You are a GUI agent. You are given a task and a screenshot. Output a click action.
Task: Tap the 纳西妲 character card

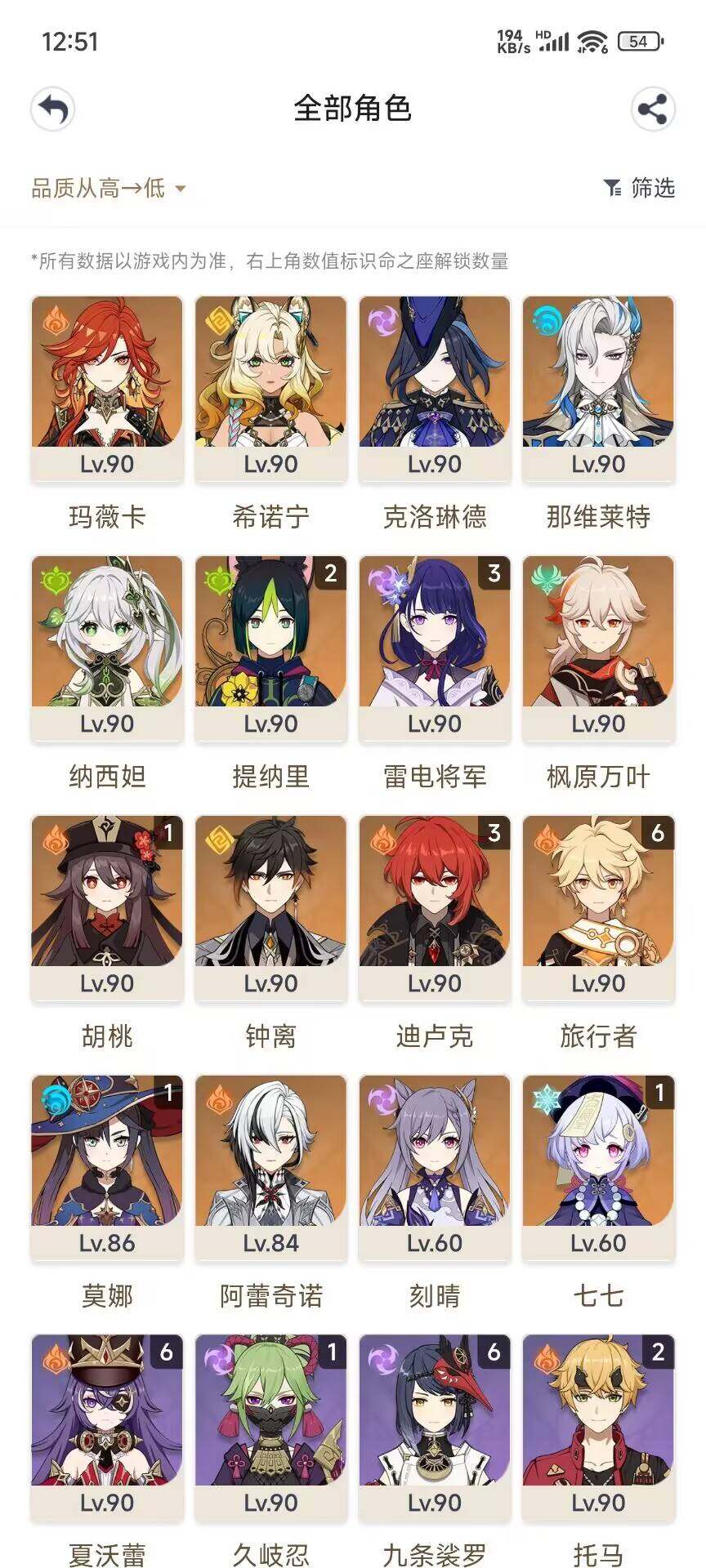[x=107, y=649]
